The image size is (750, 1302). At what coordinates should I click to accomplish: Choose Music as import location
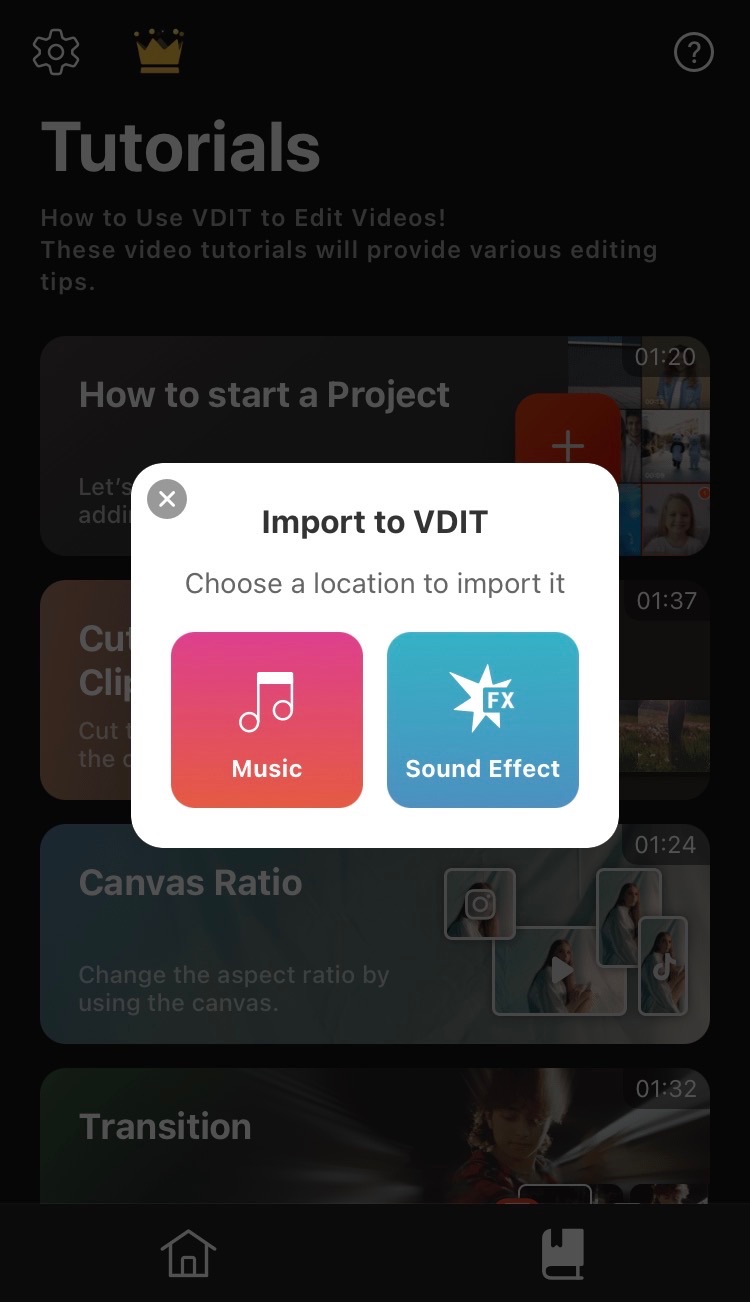(267, 719)
